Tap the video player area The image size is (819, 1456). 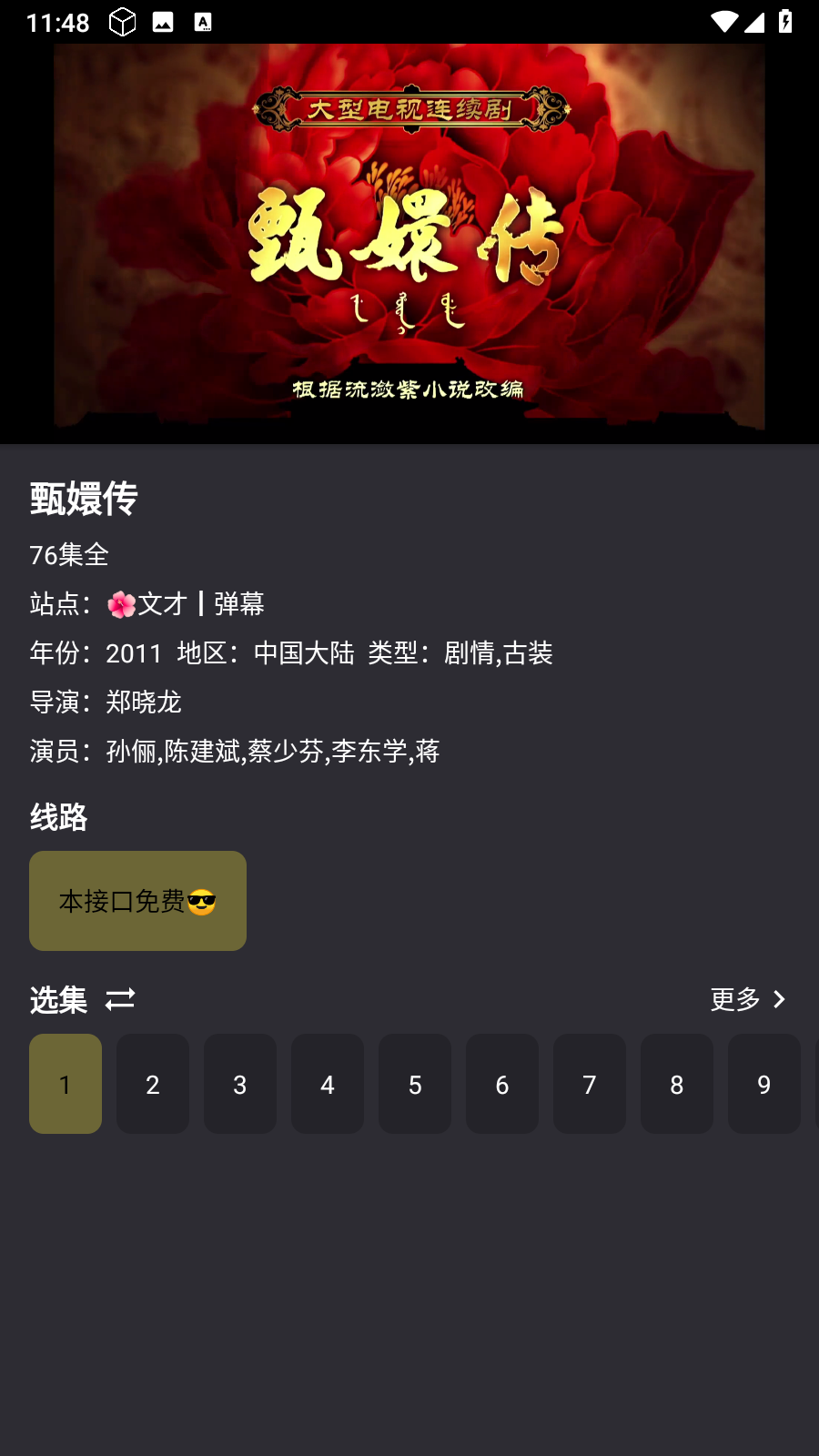409,244
